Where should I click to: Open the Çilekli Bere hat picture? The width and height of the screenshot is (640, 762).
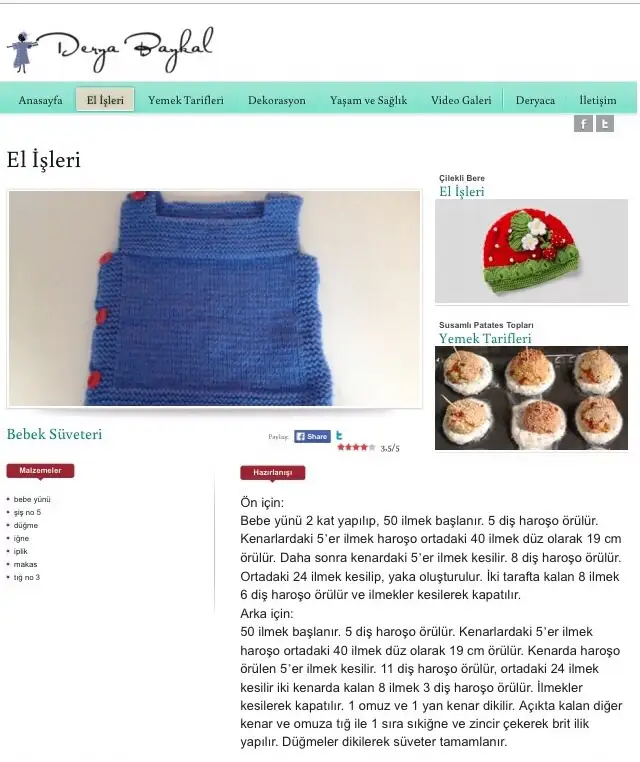coord(531,251)
